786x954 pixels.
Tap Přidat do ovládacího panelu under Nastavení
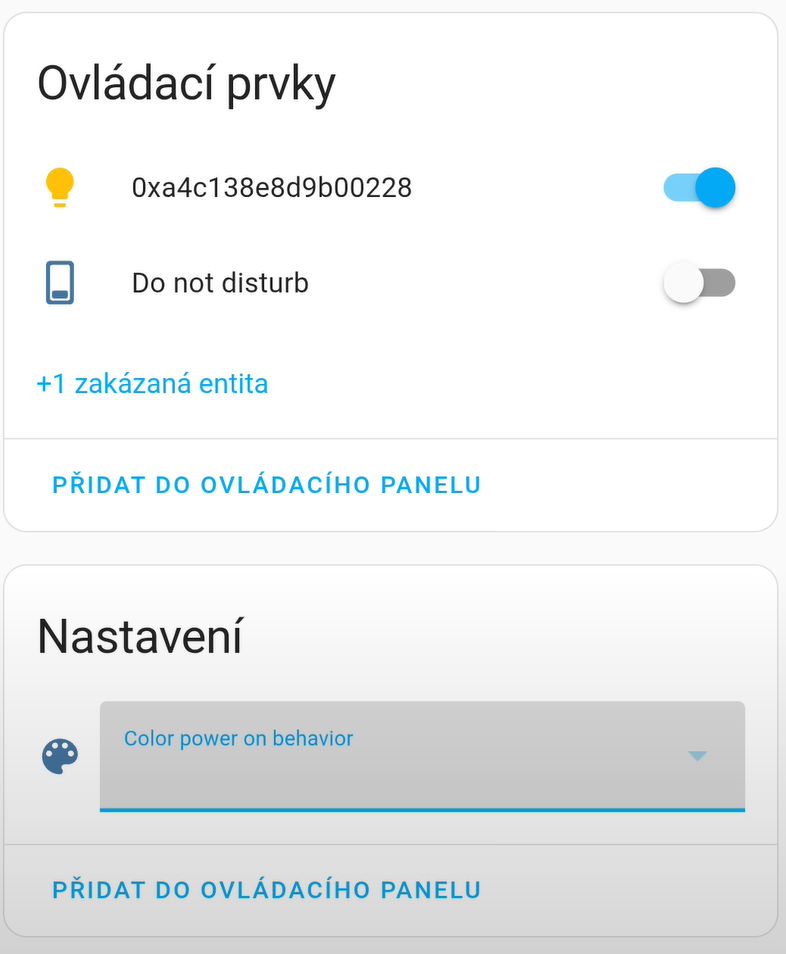[267, 889]
